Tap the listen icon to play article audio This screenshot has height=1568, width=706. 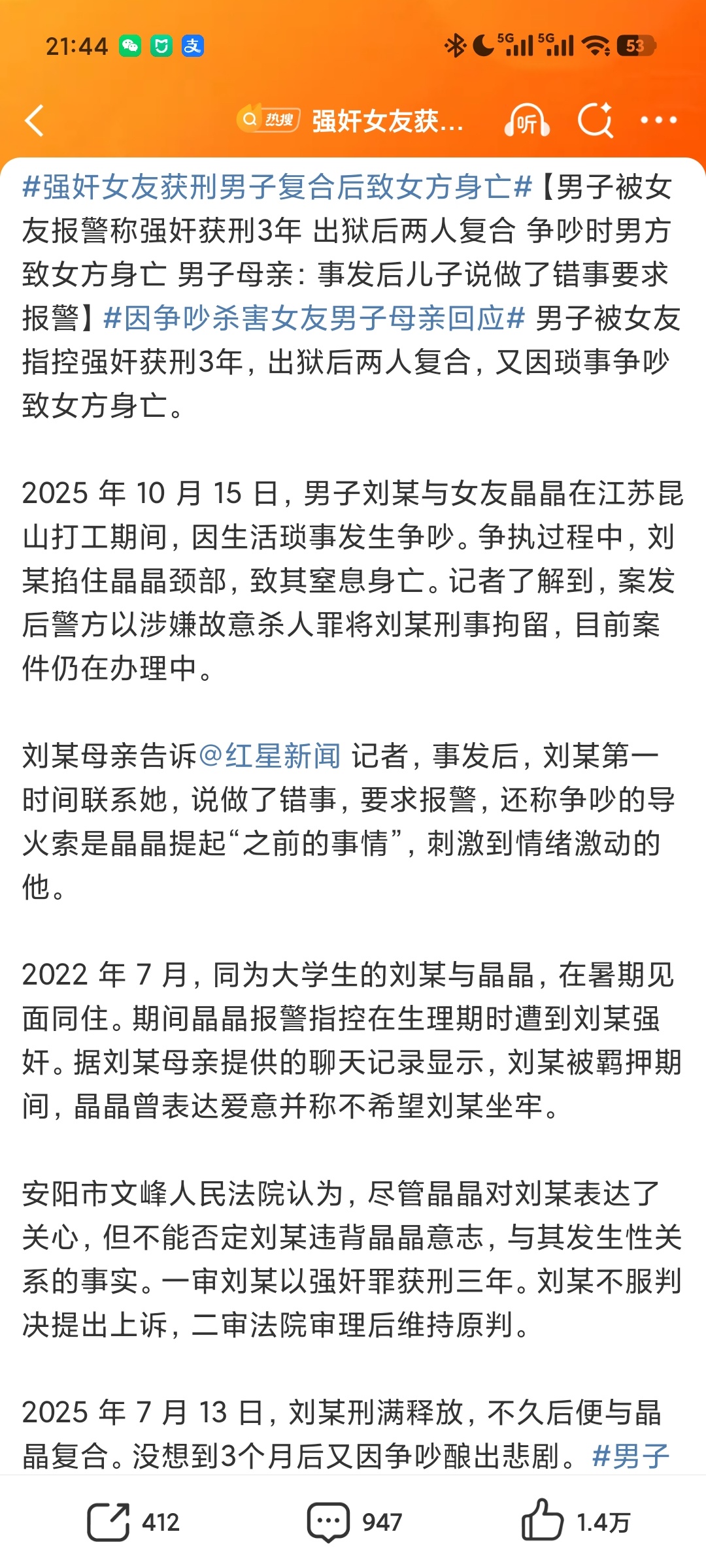pyautogui.click(x=527, y=122)
